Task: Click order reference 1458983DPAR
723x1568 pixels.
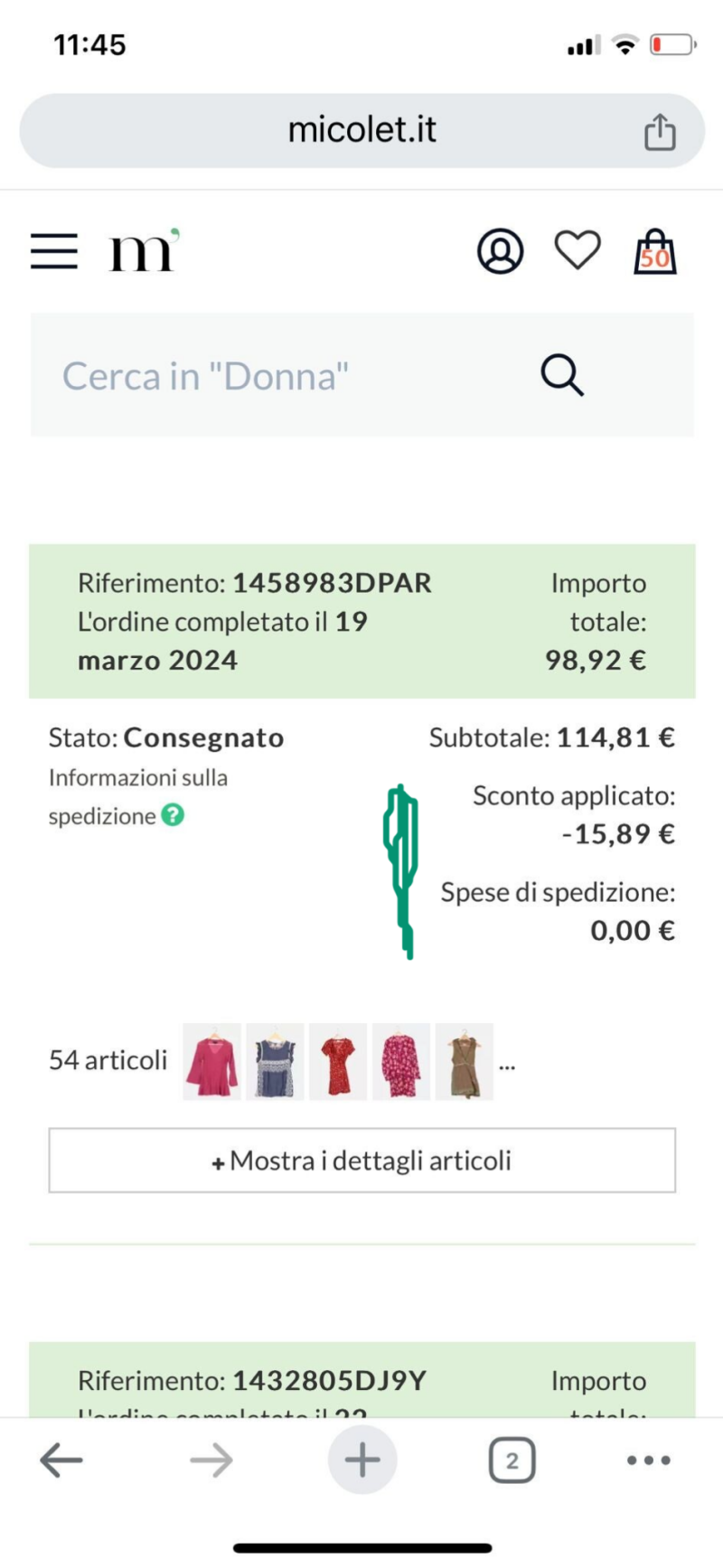Action: (x=333, y=583)
